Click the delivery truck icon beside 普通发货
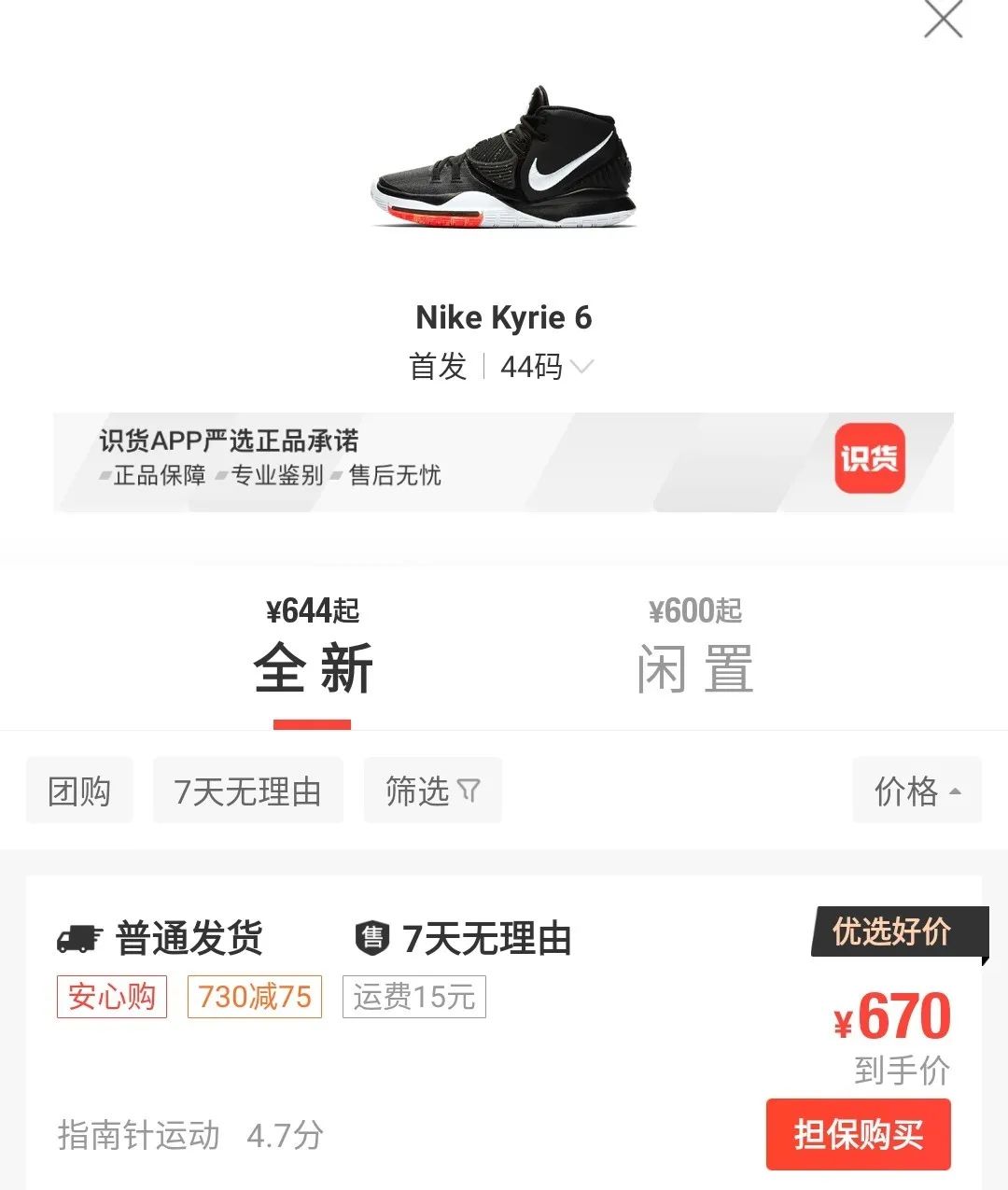 [x=78, y=938]
